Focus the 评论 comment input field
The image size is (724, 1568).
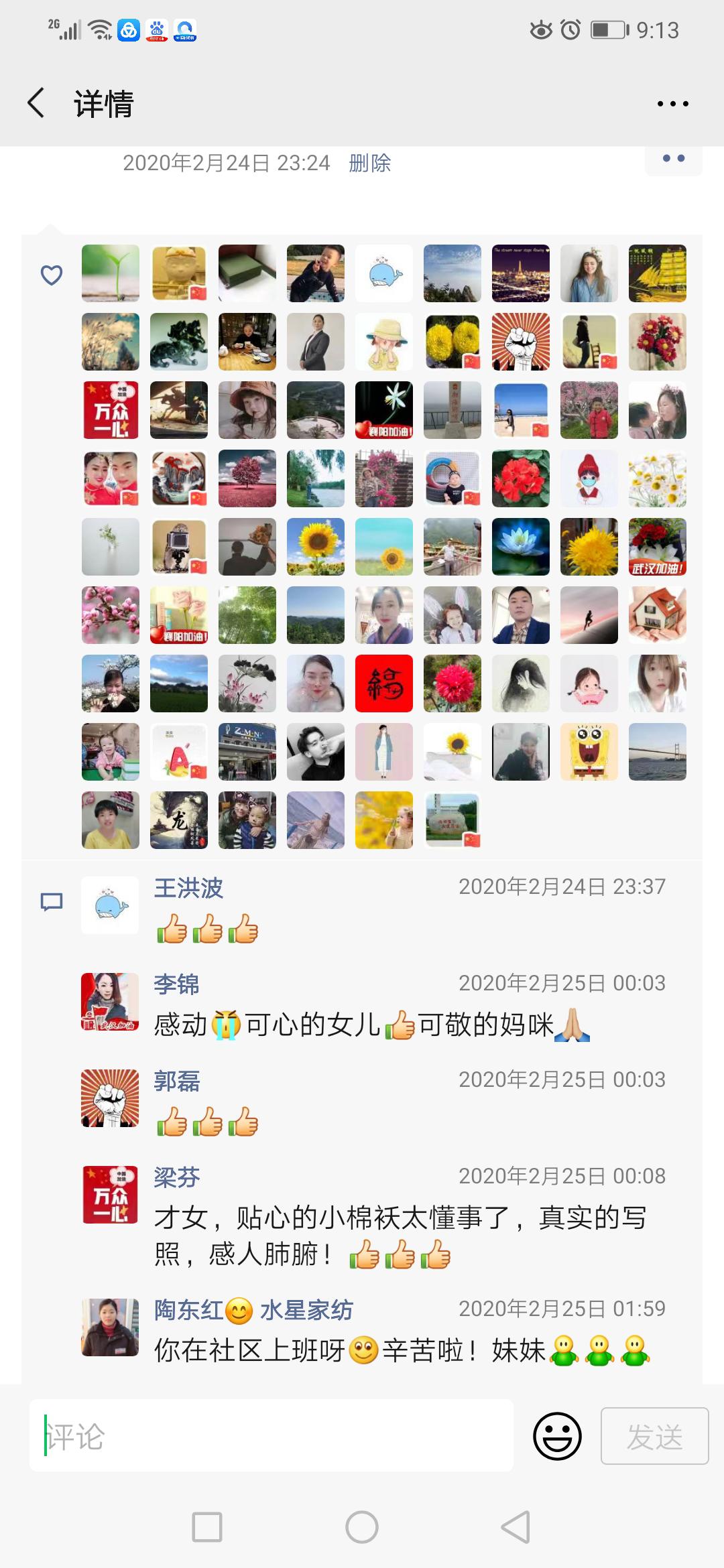click(x=271, y=1436)
